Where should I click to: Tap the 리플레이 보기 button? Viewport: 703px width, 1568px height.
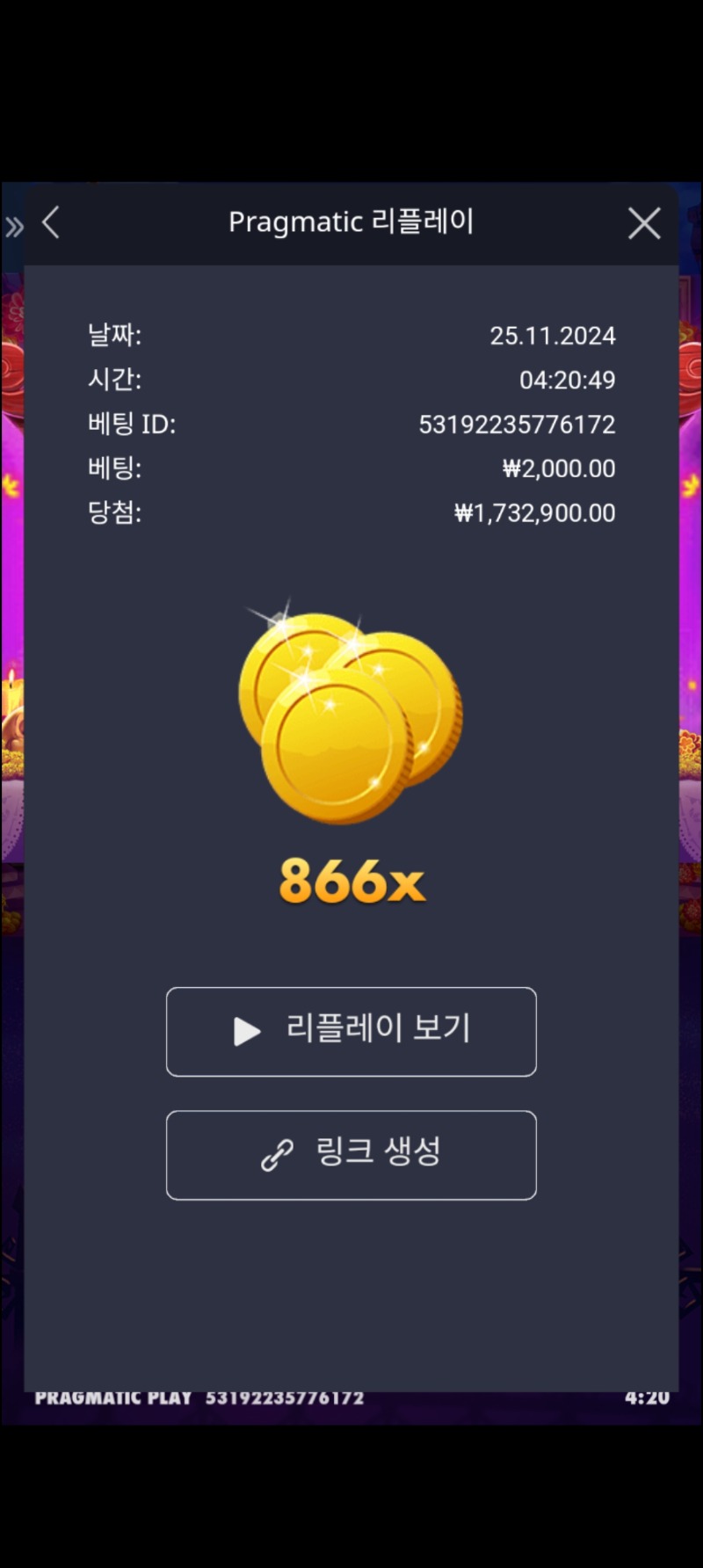pos(351,1031)
